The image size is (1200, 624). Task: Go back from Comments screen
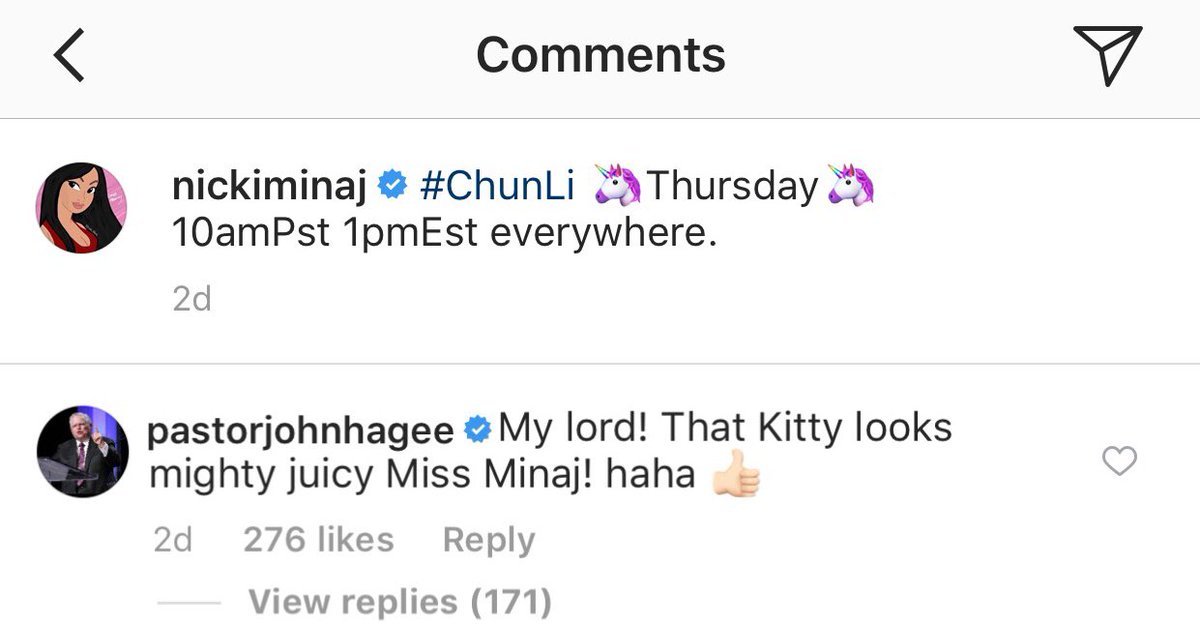tap(68, 56)
